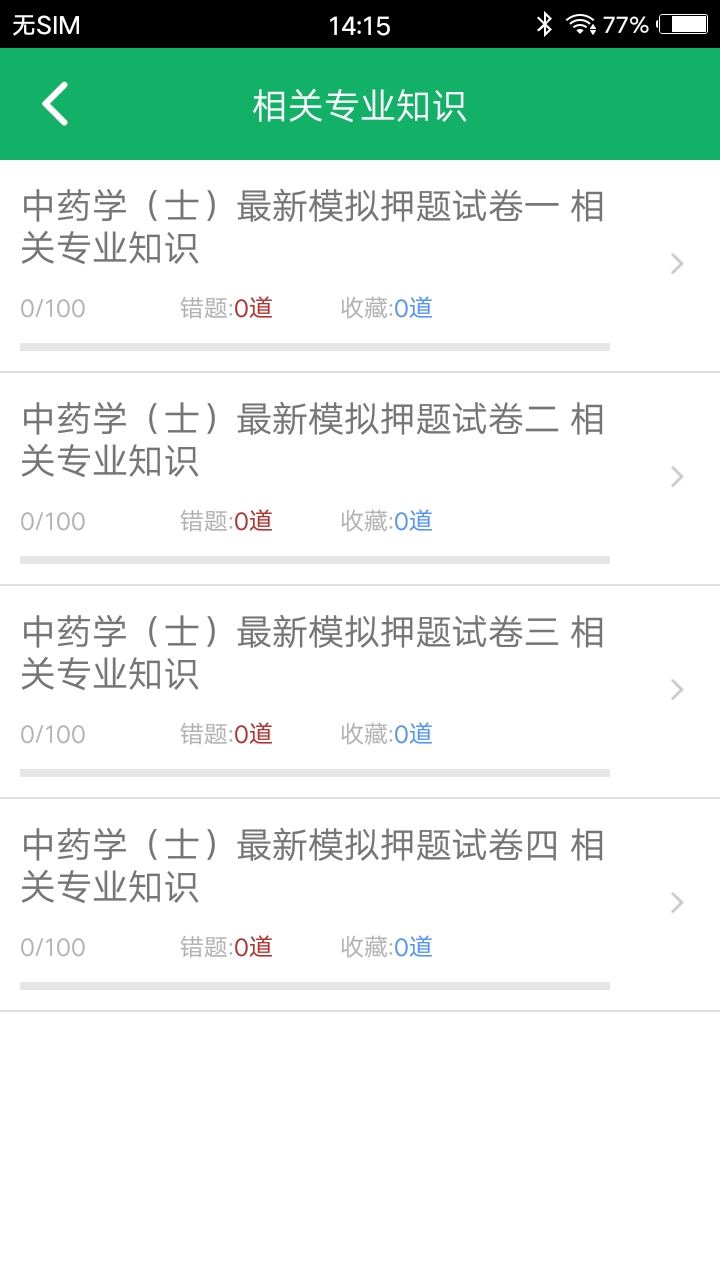The image size is (720, 1280).
Task: Expand 试卷一 via its right chevron
Action: pyautogui.click(x=676, y=263)
